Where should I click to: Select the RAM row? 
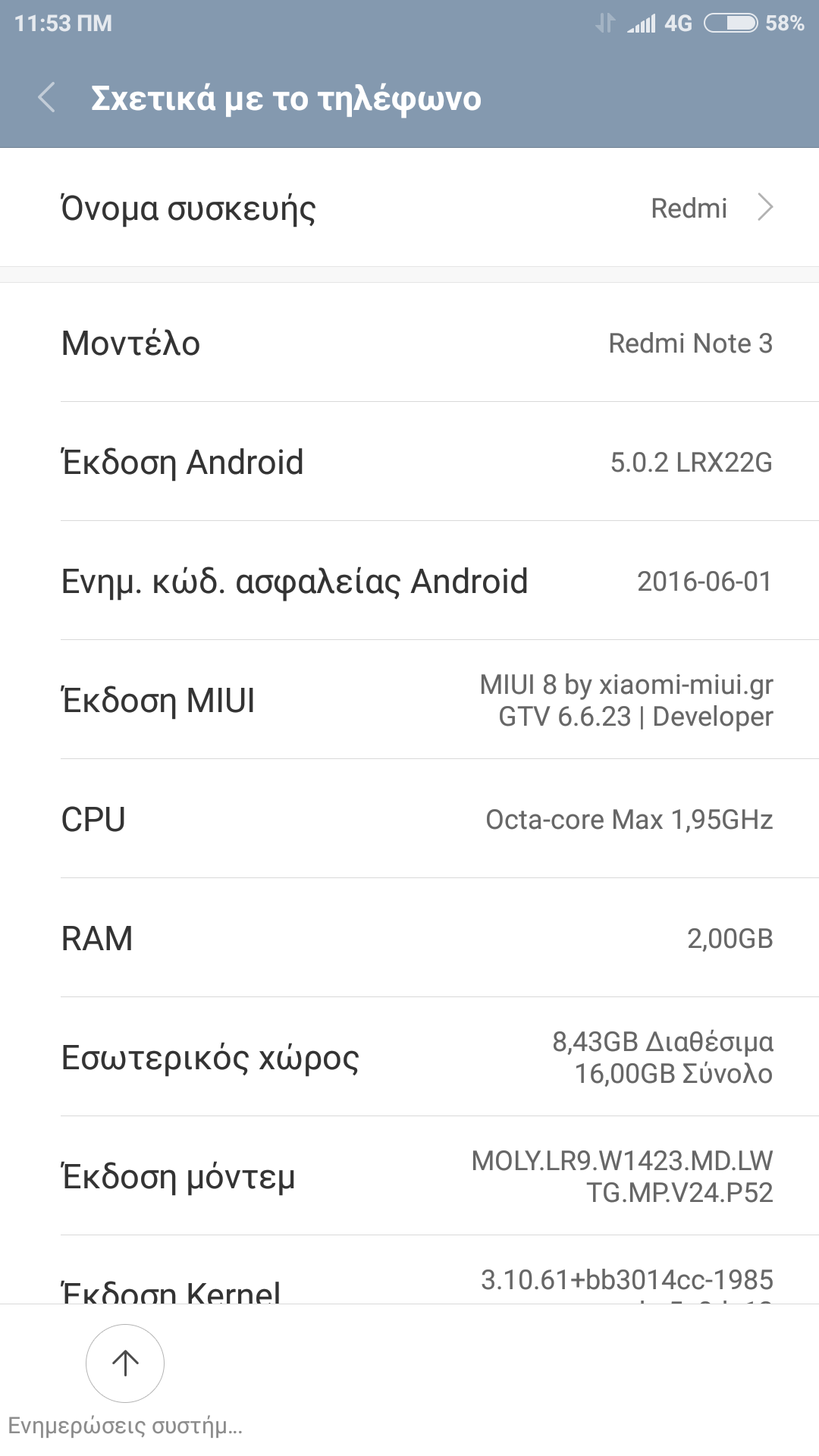click(x=409, y=938)
